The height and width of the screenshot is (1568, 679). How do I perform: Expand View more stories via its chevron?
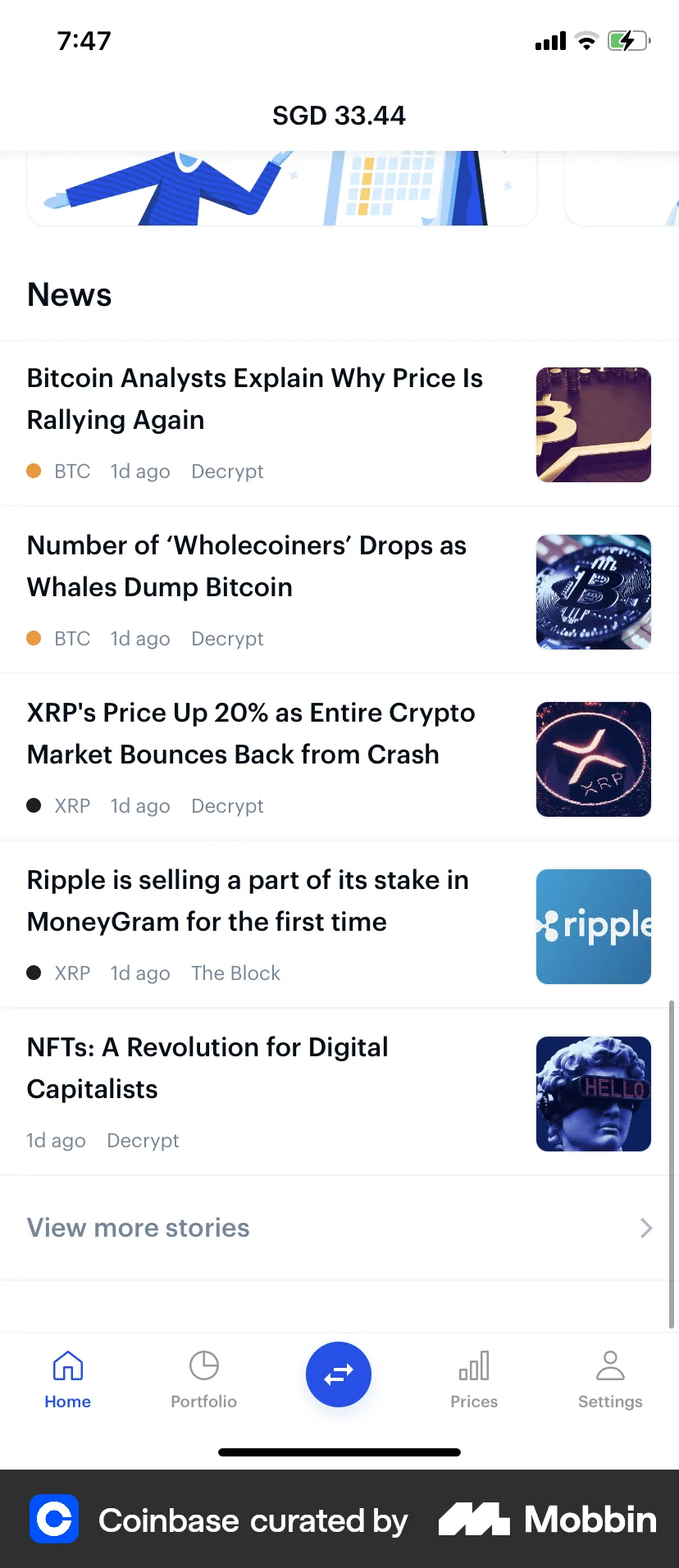pyautogui.click(x=647, y=1228)
